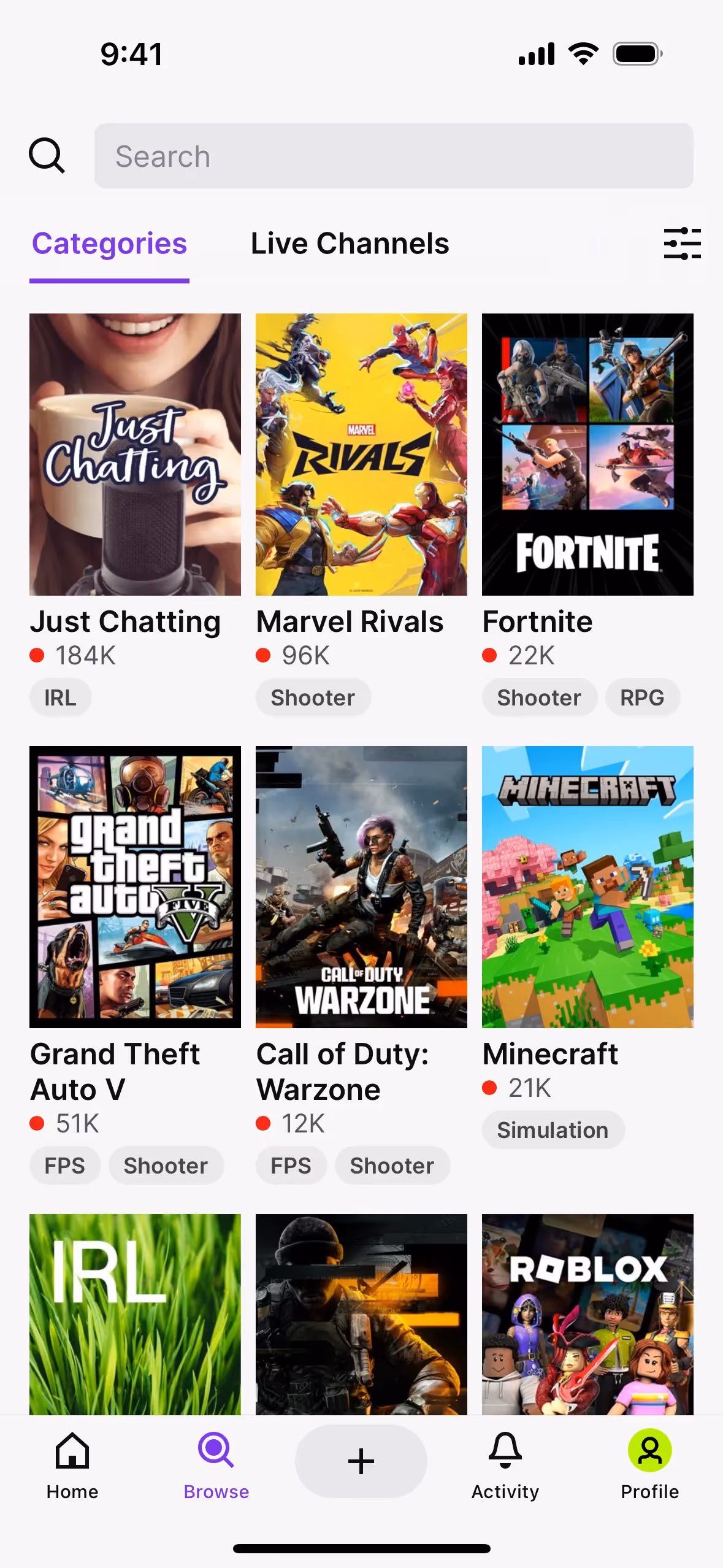Viewport: 723px width, 1568px height.
Task: Open the Roblox category tile
Action: (x=587, y=1314)
